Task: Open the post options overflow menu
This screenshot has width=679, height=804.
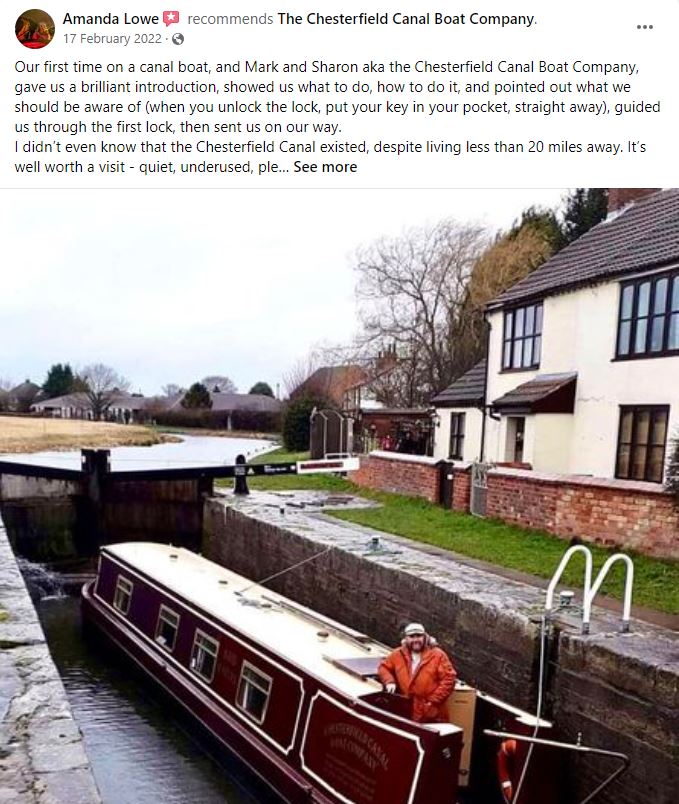Action: [645, 26]
